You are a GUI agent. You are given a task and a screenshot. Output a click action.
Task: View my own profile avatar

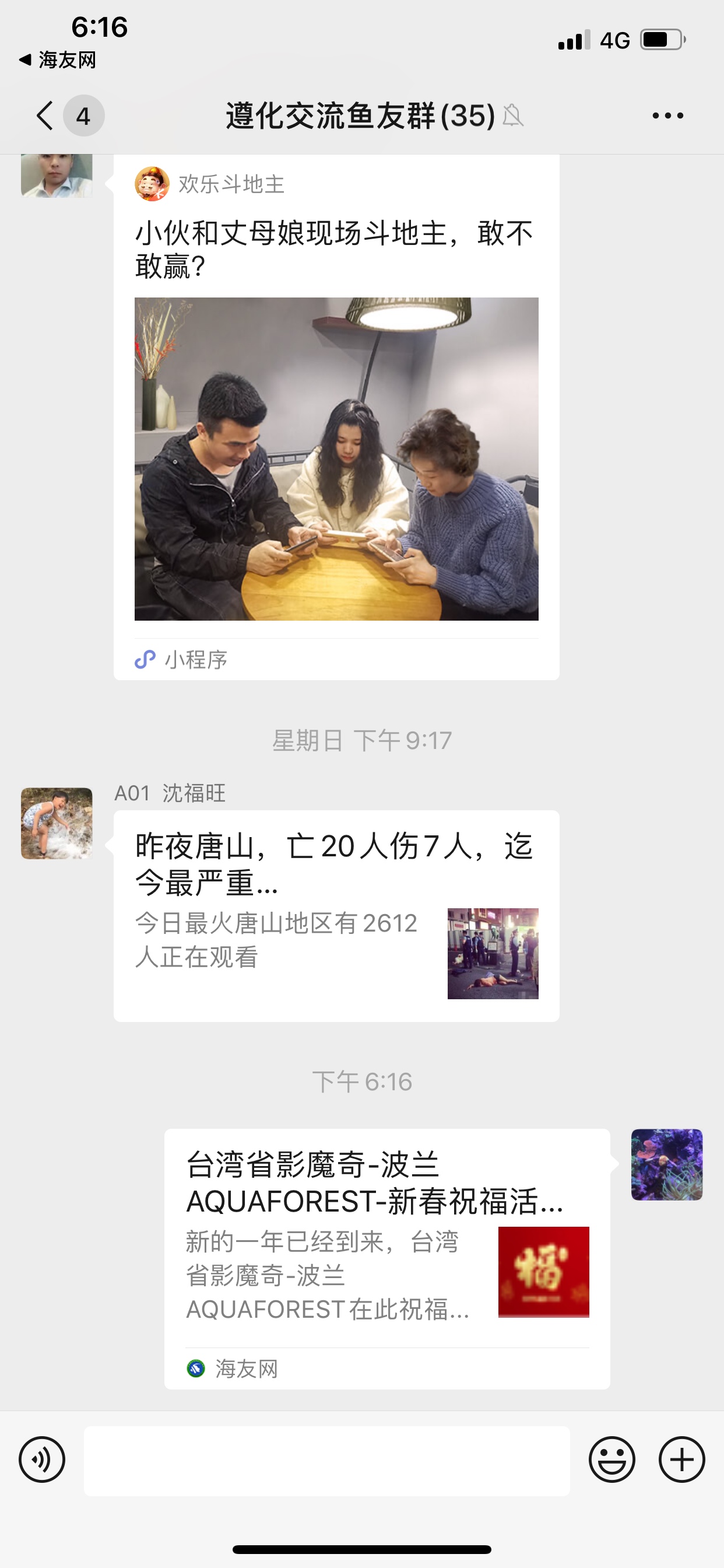pyautogui.click(x=666, y=1164)
